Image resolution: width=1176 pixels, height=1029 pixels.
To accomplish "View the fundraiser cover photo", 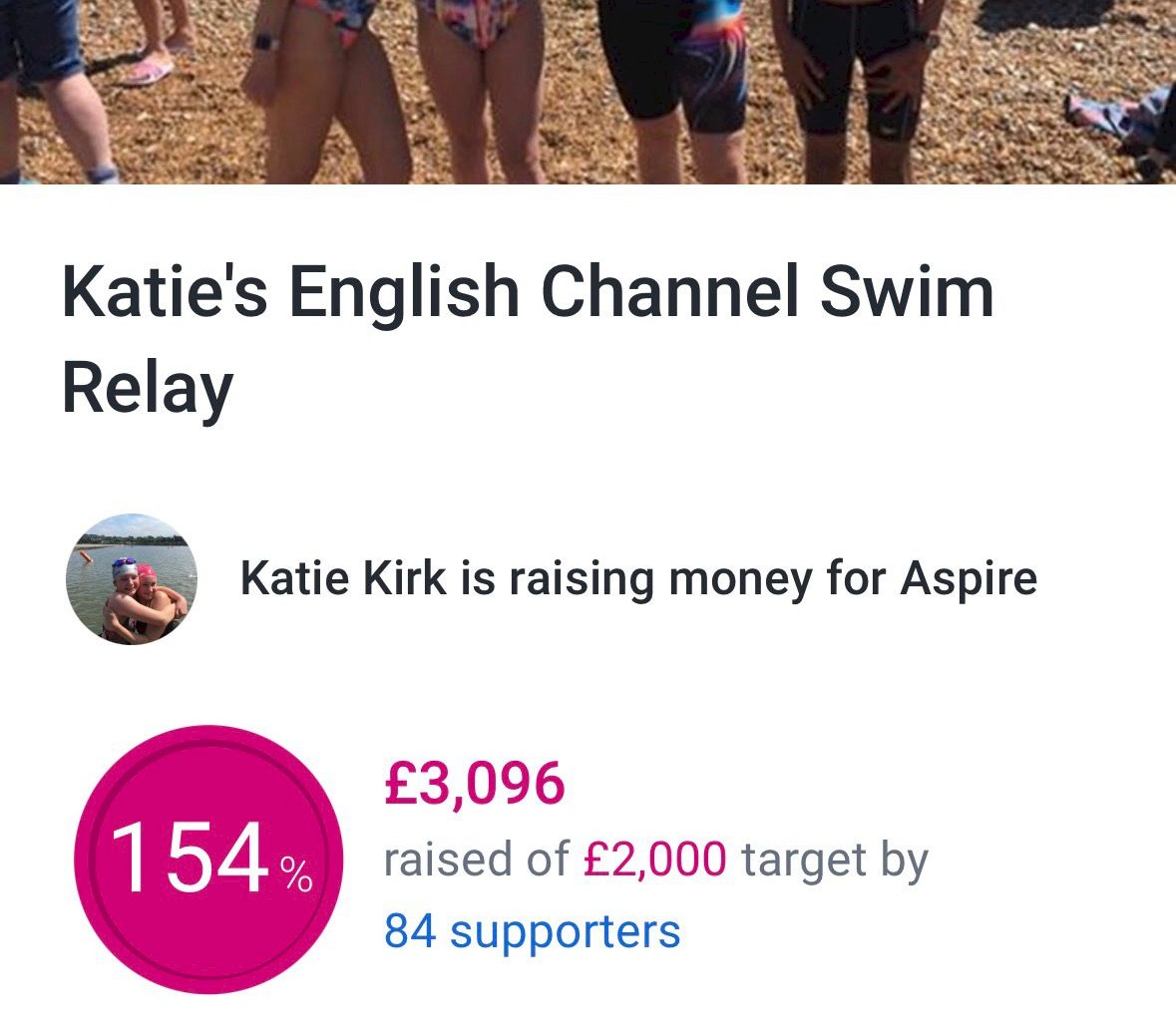I will 588,90.
